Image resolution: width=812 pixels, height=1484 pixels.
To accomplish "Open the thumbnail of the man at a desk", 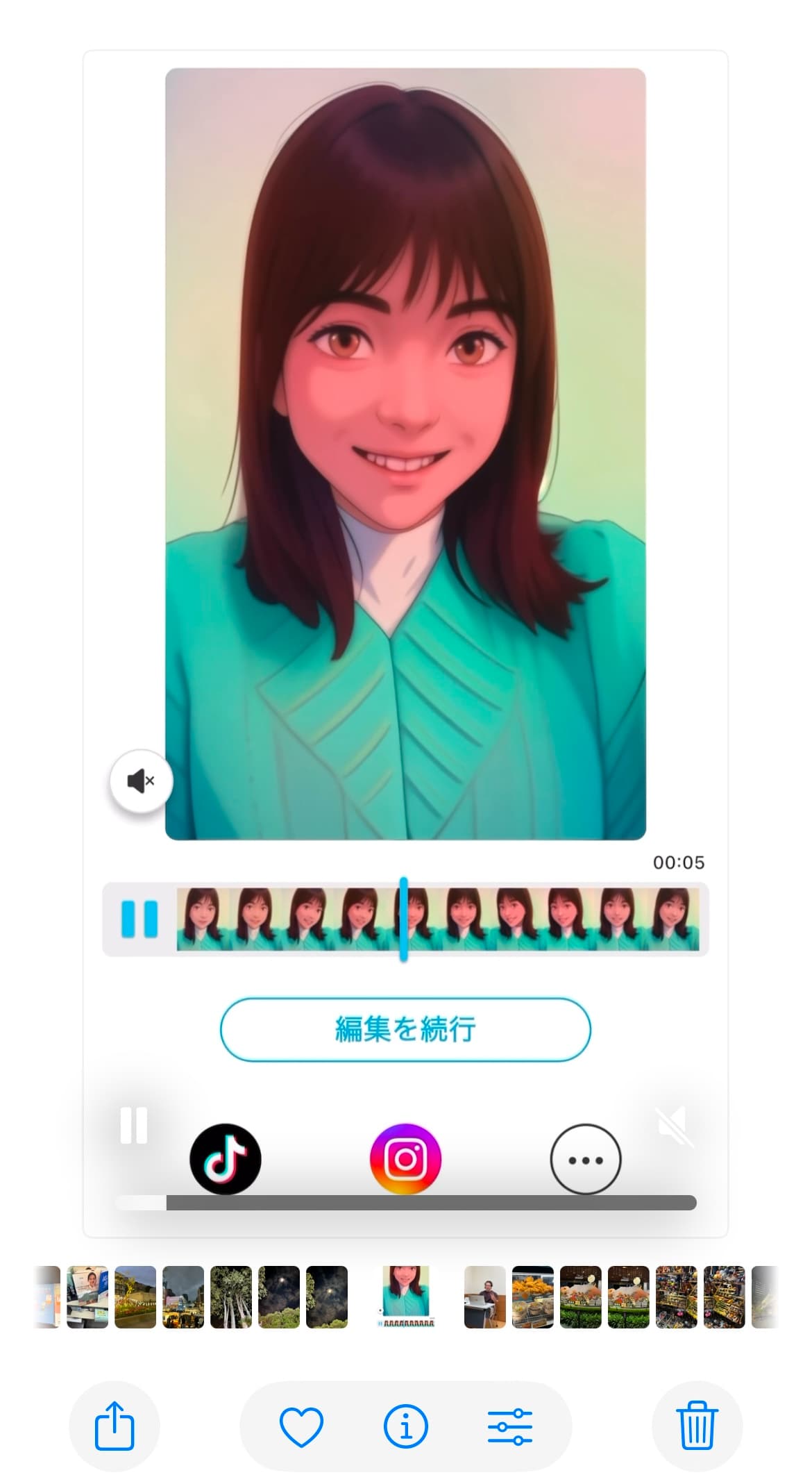I will tap(484, 1297).
